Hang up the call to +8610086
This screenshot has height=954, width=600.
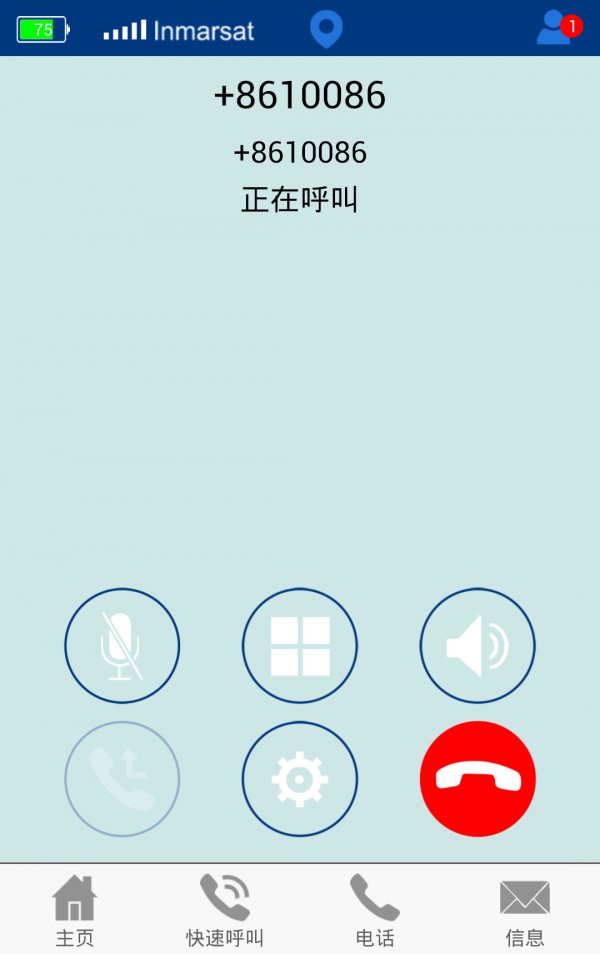[477, 779]
